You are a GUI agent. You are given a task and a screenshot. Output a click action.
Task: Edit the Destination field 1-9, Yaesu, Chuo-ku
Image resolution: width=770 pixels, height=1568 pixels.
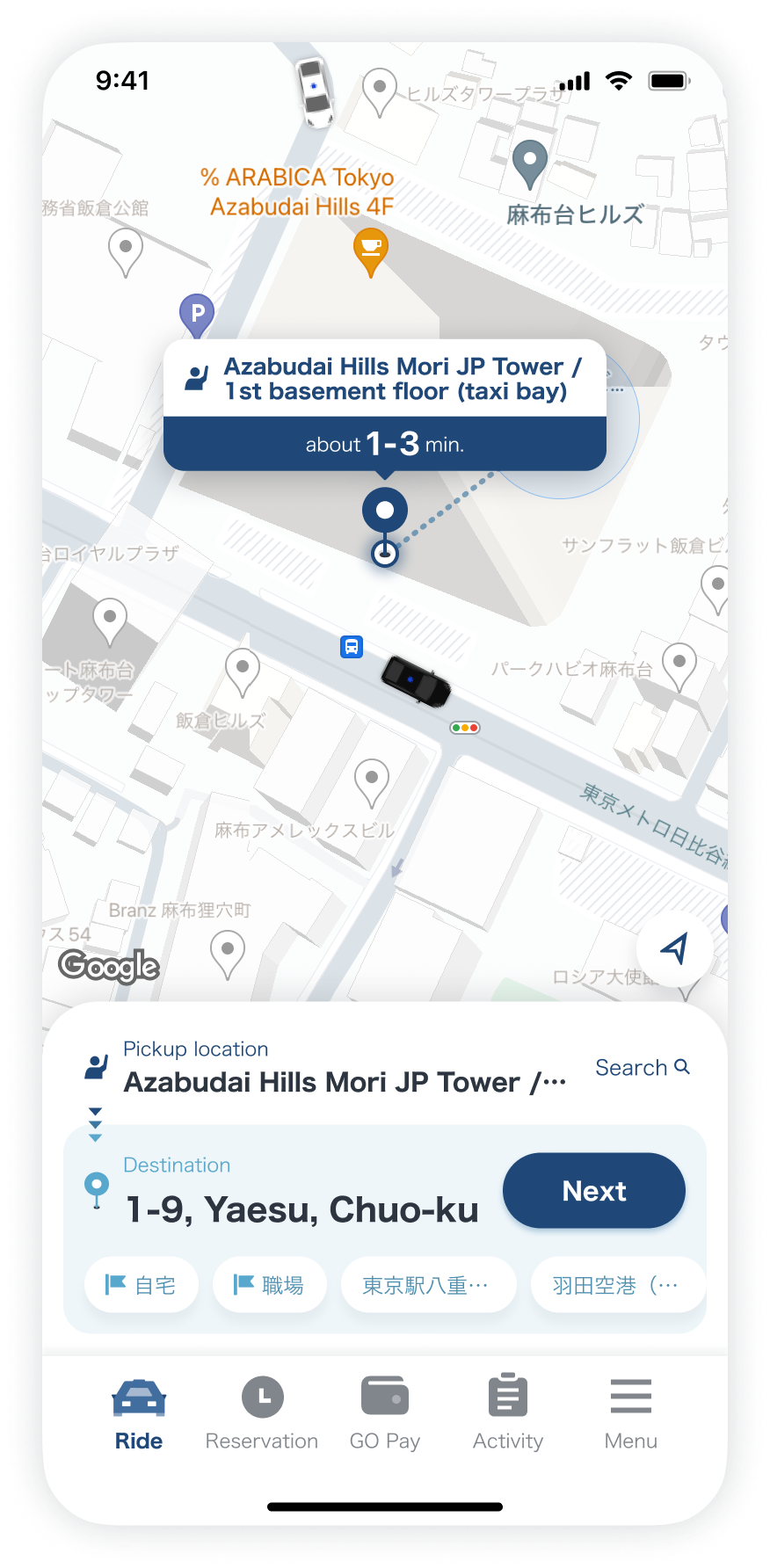301,1209
